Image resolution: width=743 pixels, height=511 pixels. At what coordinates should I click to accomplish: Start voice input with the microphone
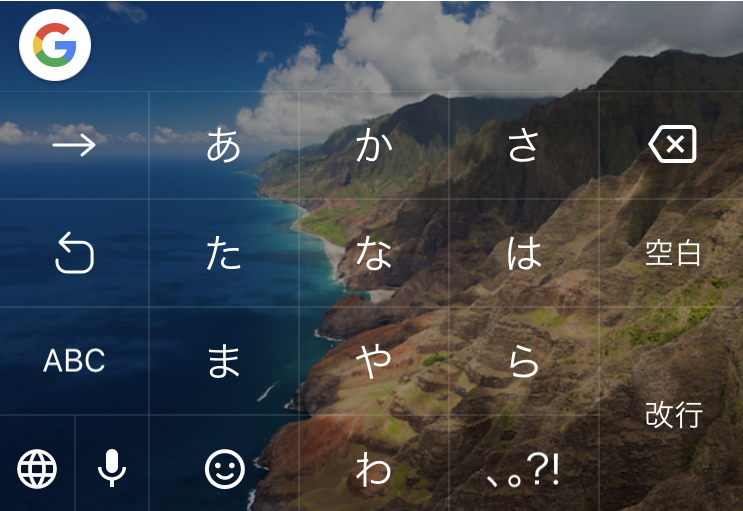[112, 467]
